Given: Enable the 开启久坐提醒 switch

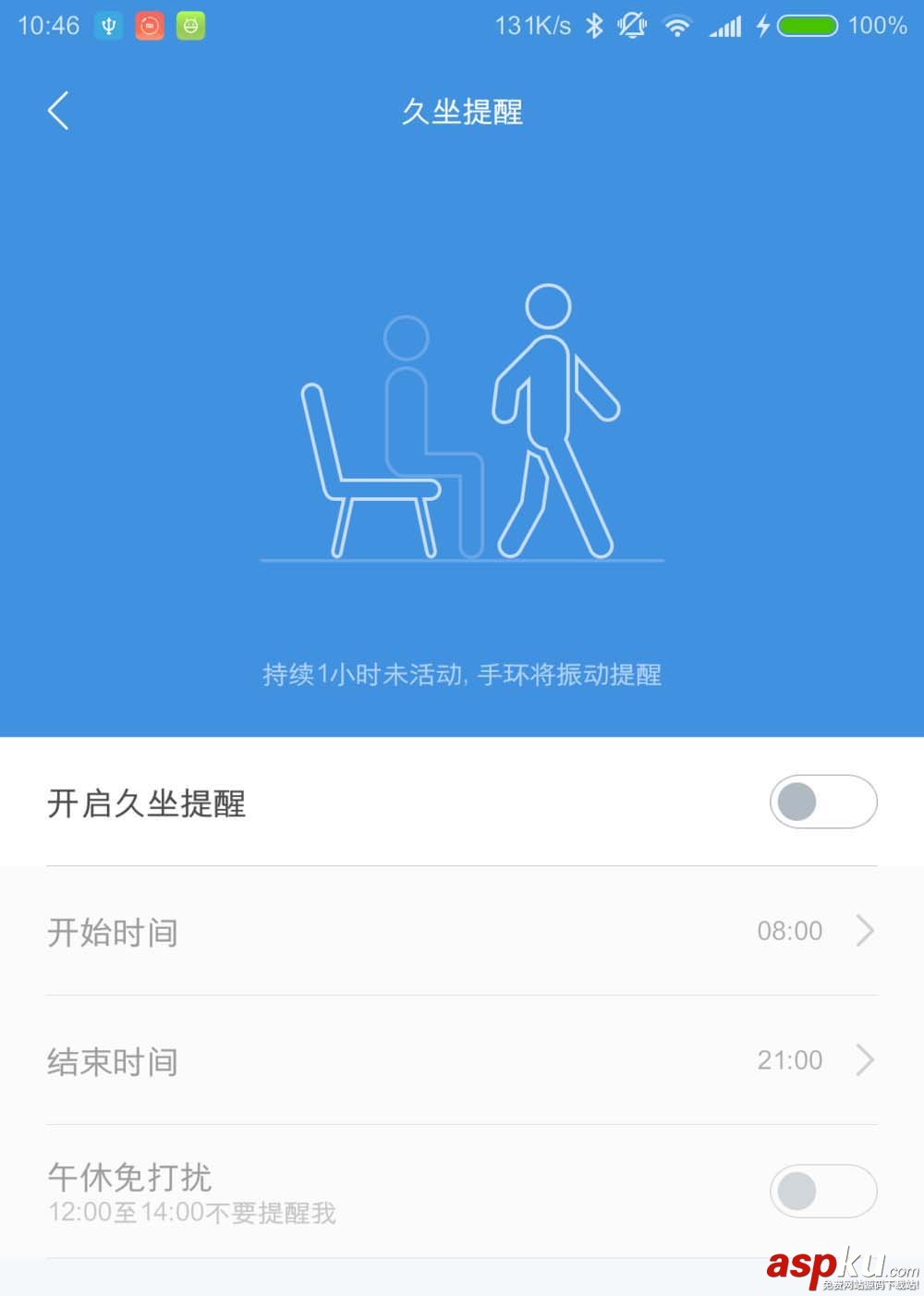Looking at the screenshot, I should tap(822, 802).
